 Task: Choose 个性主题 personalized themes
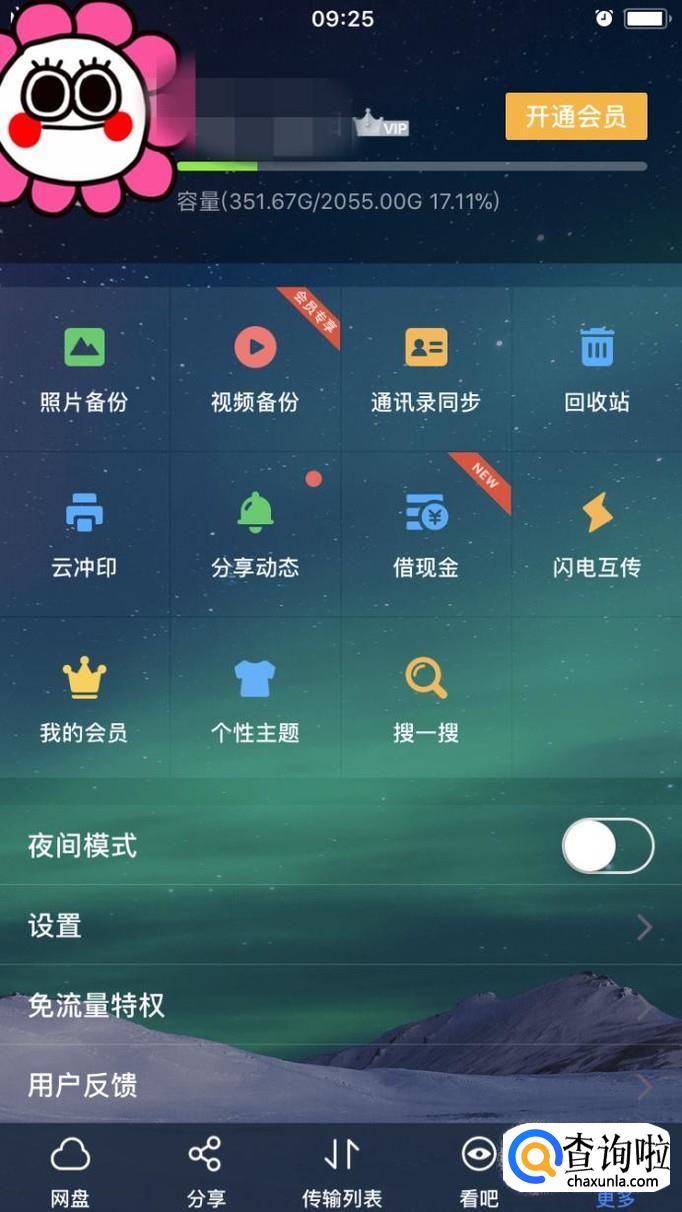click(255, 699)
